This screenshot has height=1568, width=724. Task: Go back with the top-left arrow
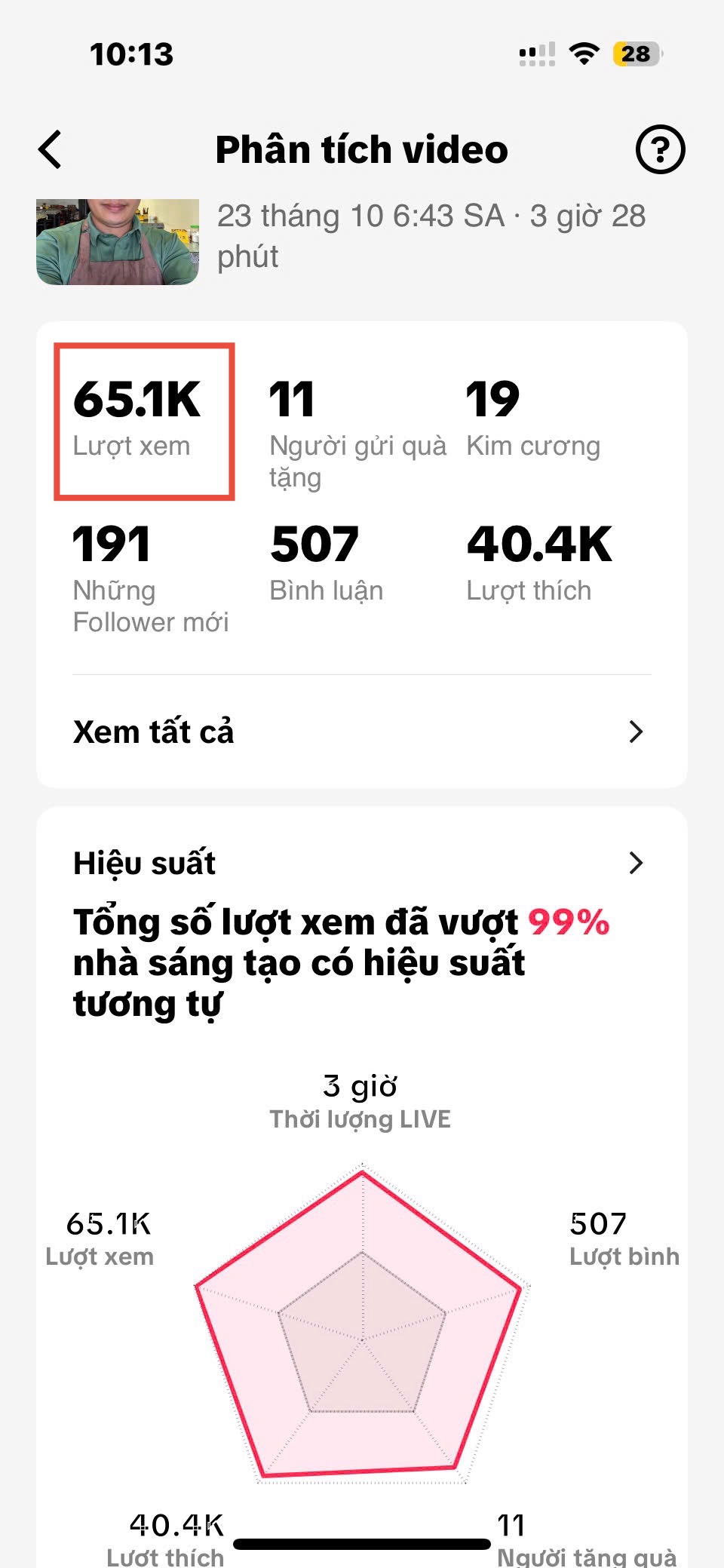click(x=51, y=149)
